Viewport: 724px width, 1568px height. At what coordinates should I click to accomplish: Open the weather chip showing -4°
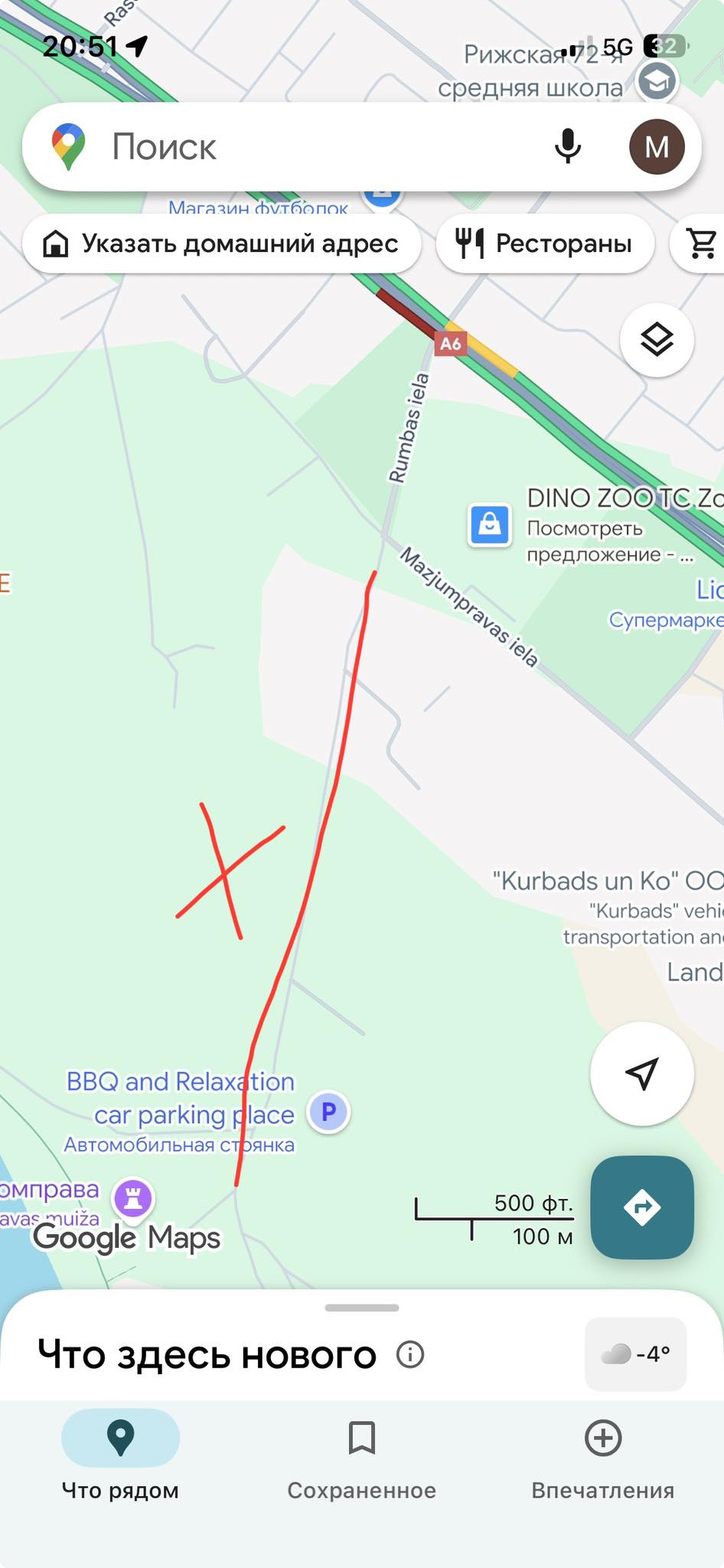[x=635, y=1354]
